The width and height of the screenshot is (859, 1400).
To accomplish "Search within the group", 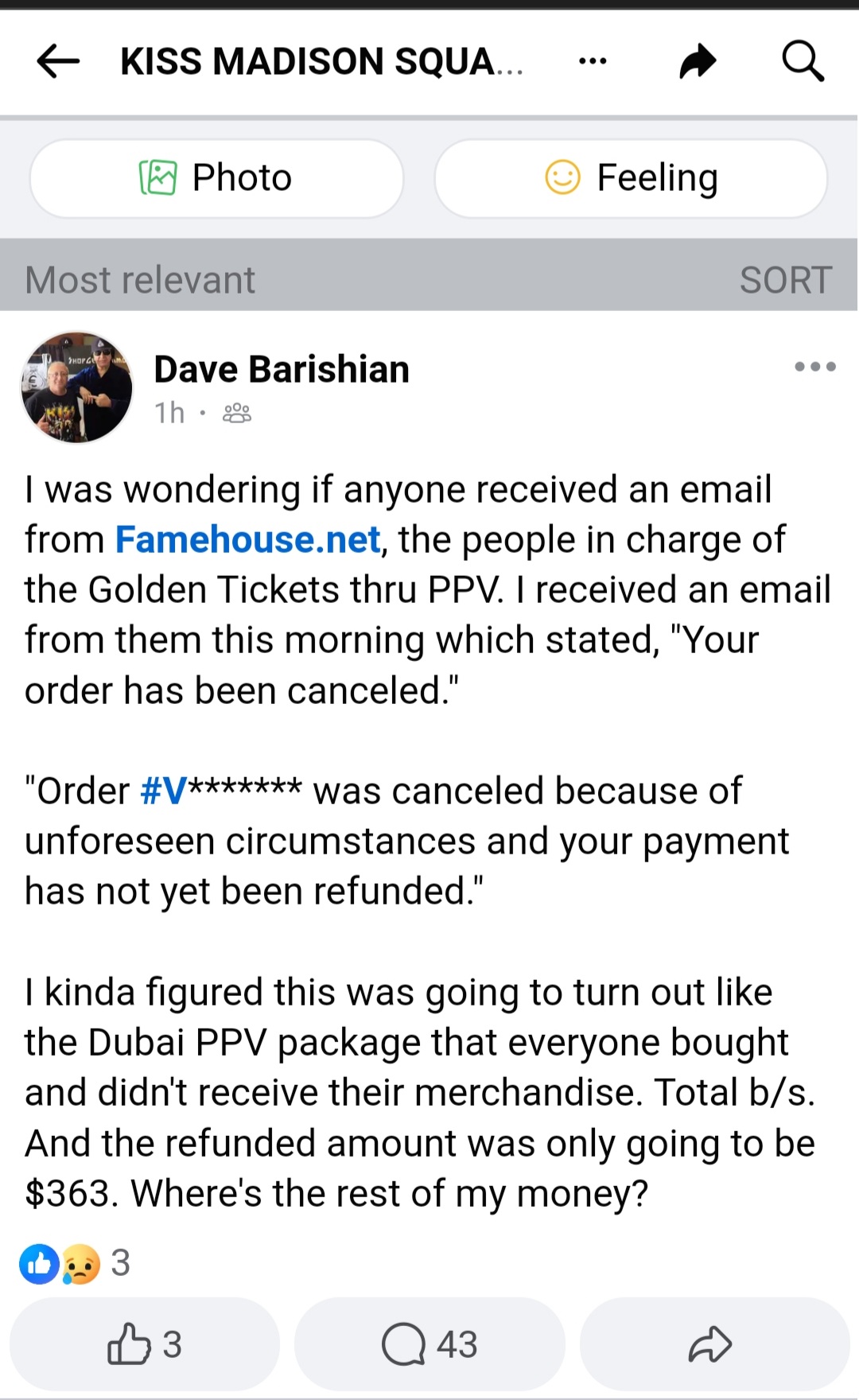I will click(803, 61).
